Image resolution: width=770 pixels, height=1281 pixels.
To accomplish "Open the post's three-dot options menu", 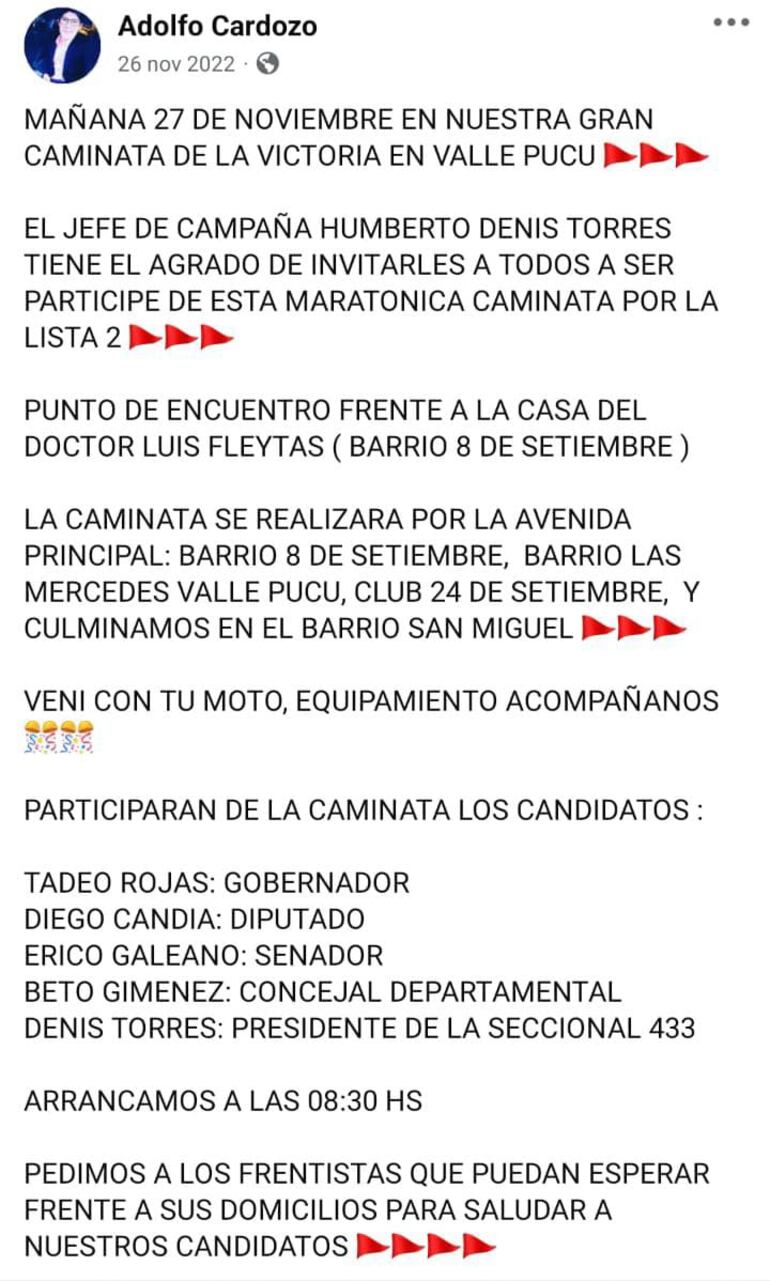I will click(x=731, y=24).
